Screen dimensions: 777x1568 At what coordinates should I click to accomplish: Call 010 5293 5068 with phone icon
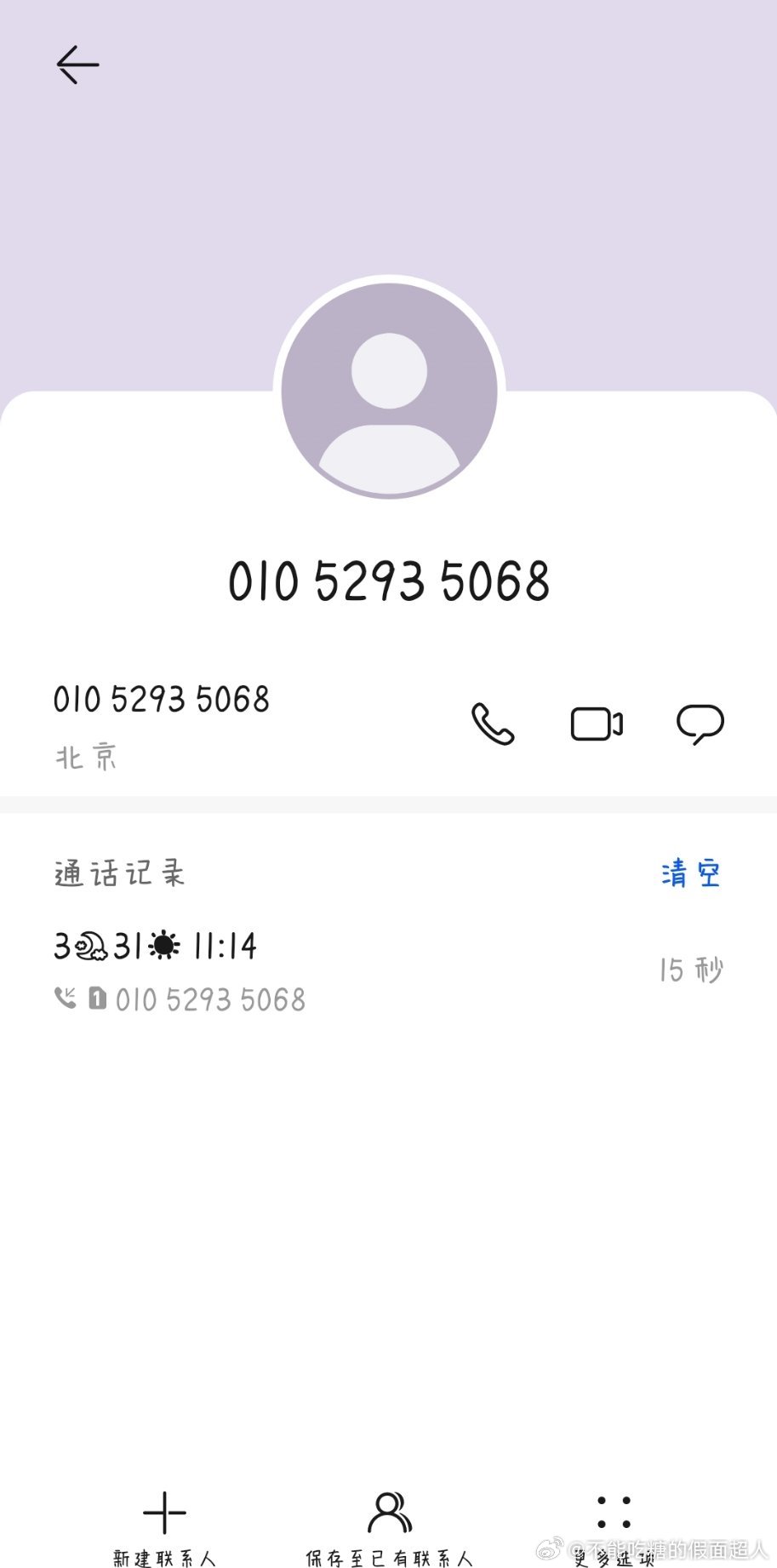tap(493, 724)
